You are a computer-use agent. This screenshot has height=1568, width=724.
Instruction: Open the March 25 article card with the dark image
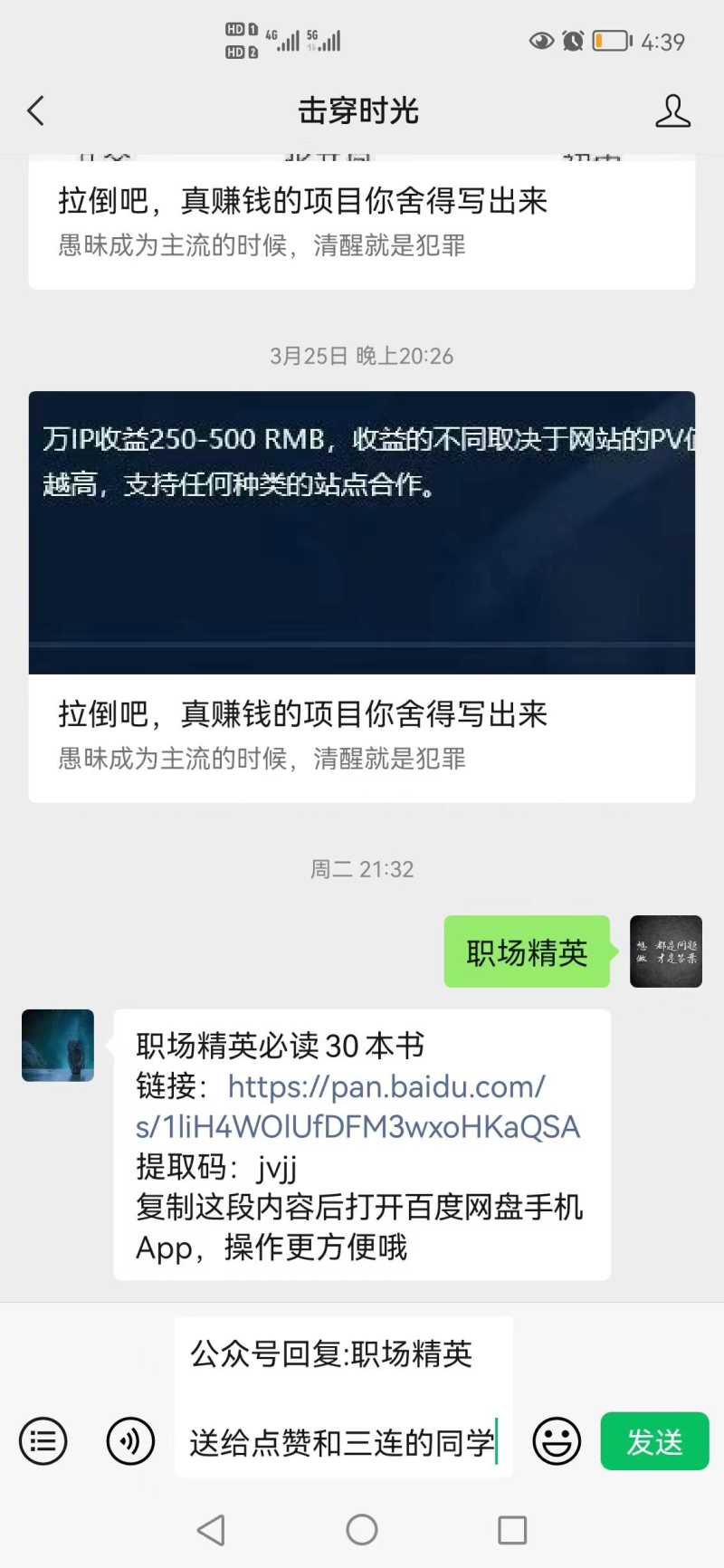362,596
